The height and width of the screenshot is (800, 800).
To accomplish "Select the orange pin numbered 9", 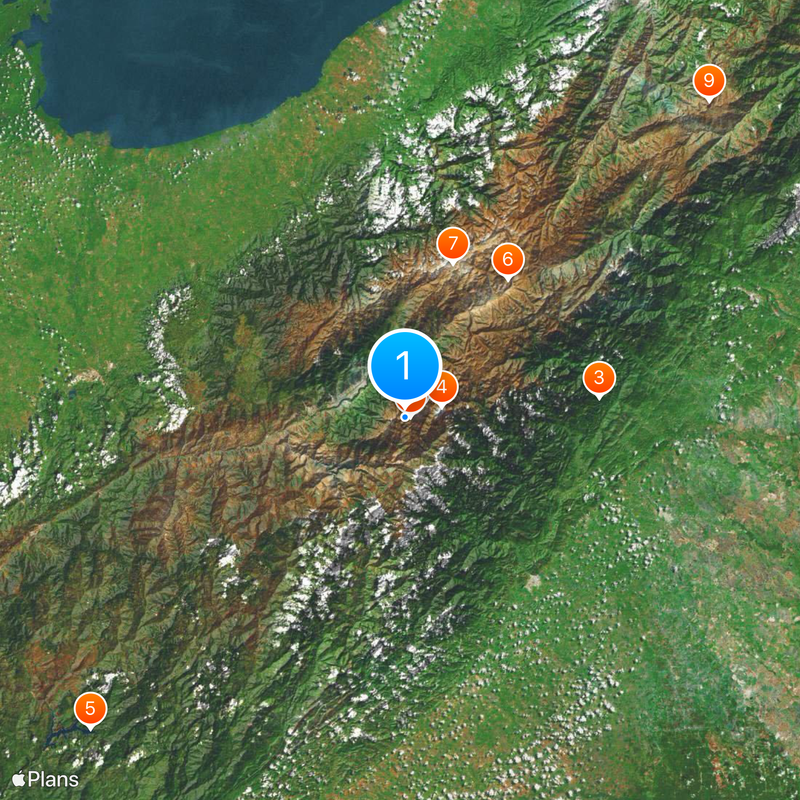I will pos(709,80).
